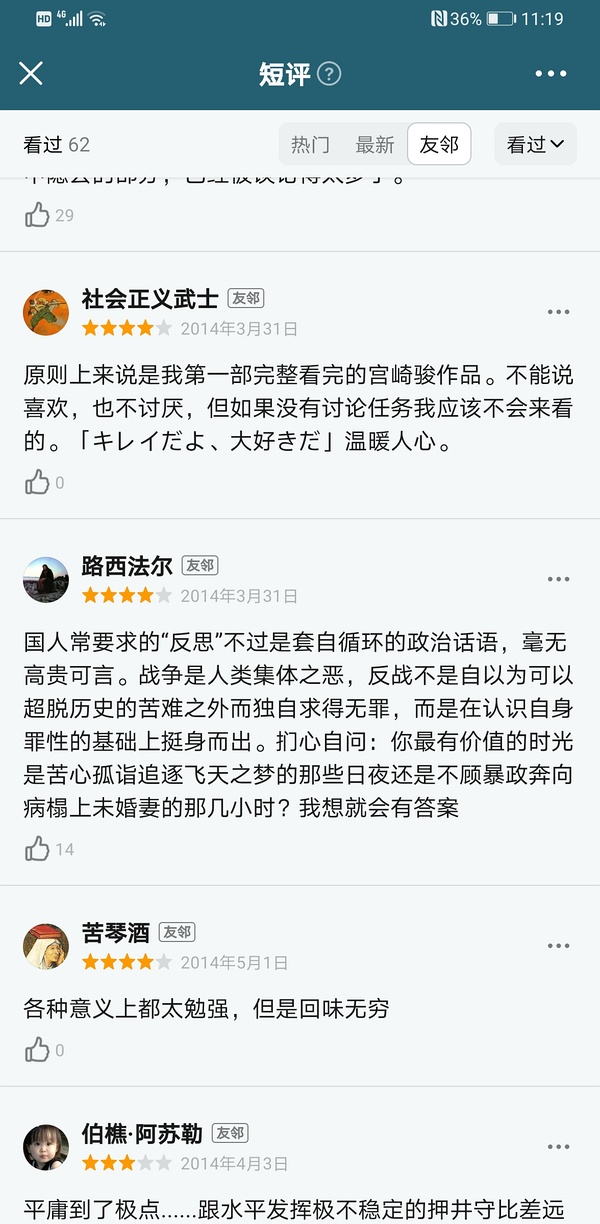Image resolution: width=600 pixels, height=1224 pixels.
Task: Like 苦琴酒's review
Action: coord(38,1050)
